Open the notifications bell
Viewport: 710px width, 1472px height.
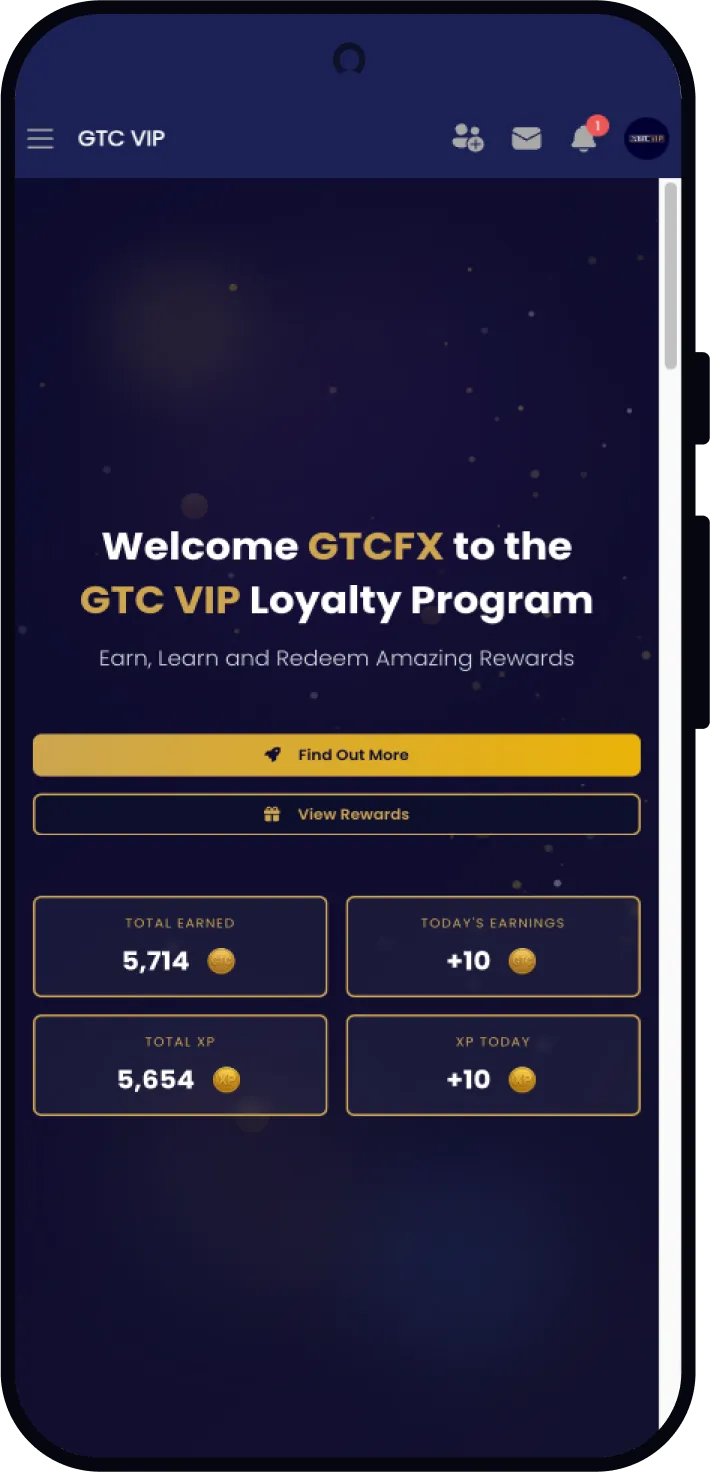(x=584, y=138)
